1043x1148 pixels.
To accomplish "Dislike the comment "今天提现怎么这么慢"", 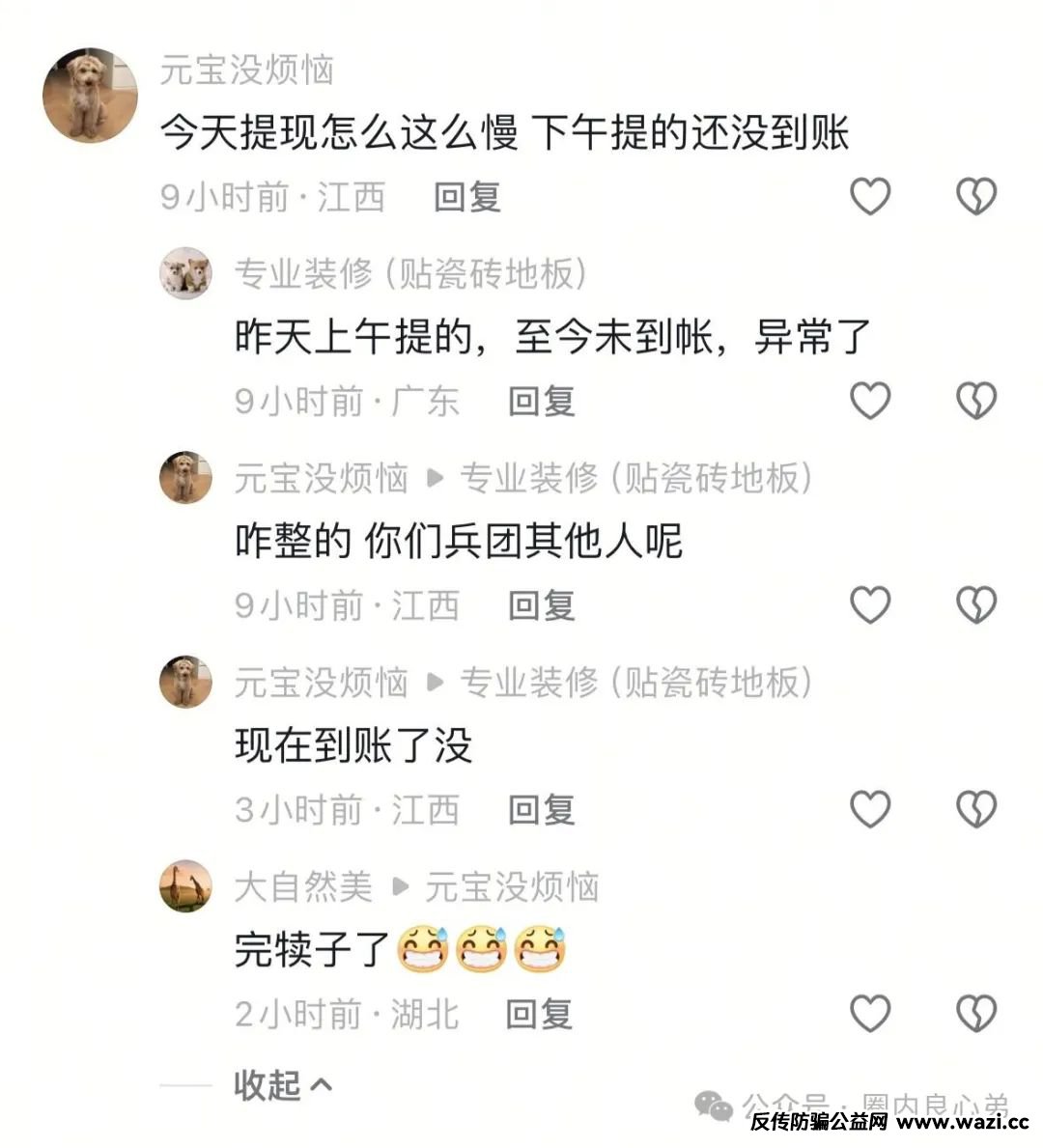I will [x=975, y=196].
